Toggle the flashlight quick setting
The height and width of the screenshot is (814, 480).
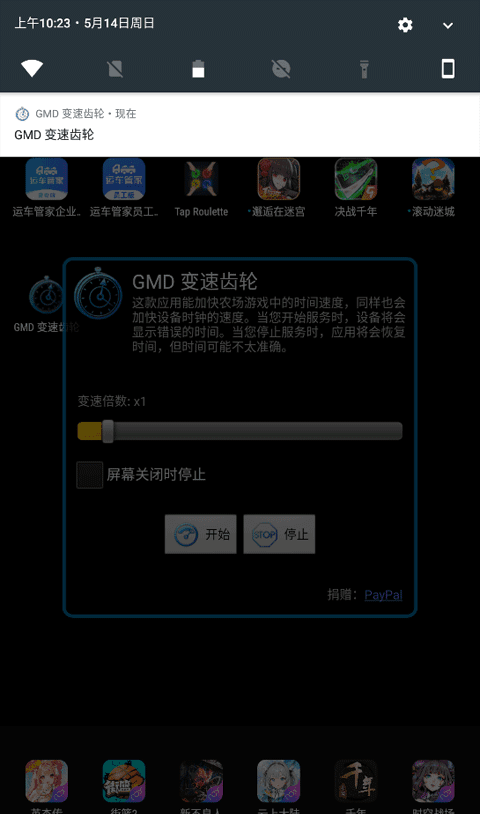tap(364, 69)
